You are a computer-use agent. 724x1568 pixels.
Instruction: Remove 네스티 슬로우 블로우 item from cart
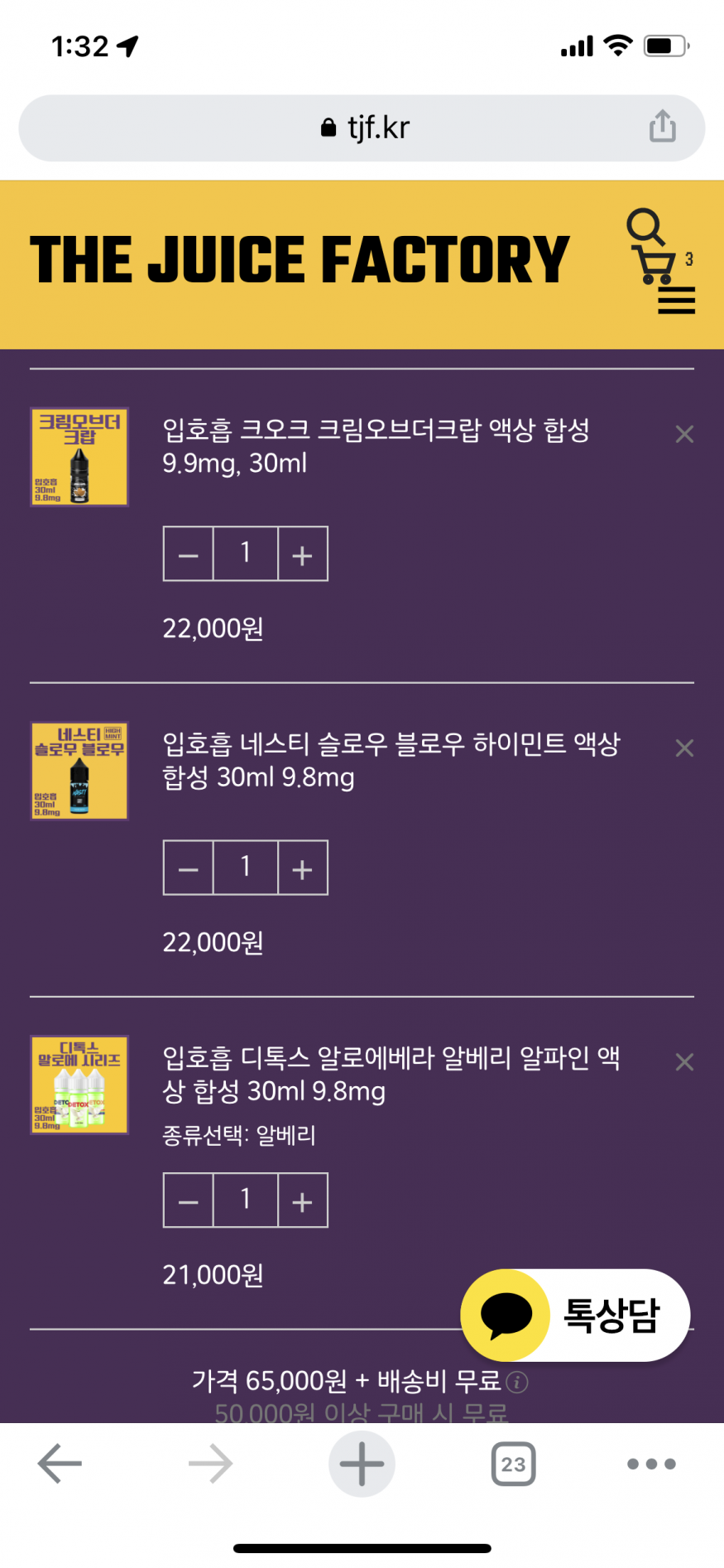pos(684,748)
